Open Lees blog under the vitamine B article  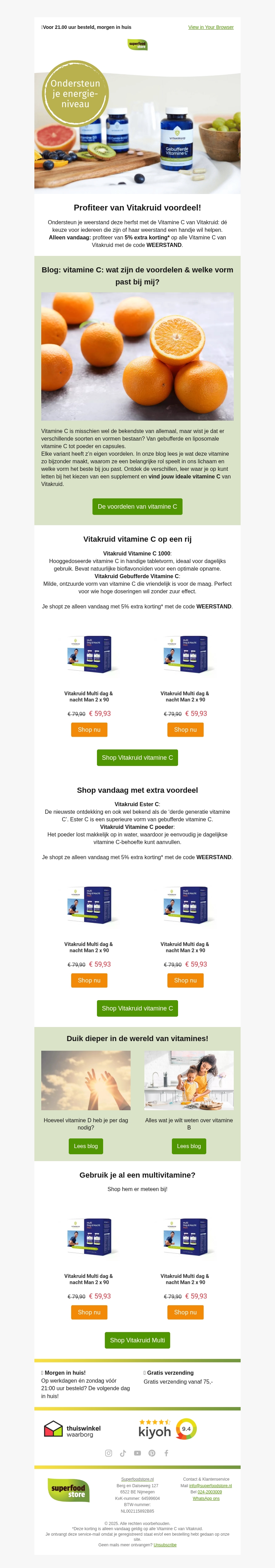tap(189, 1146)
